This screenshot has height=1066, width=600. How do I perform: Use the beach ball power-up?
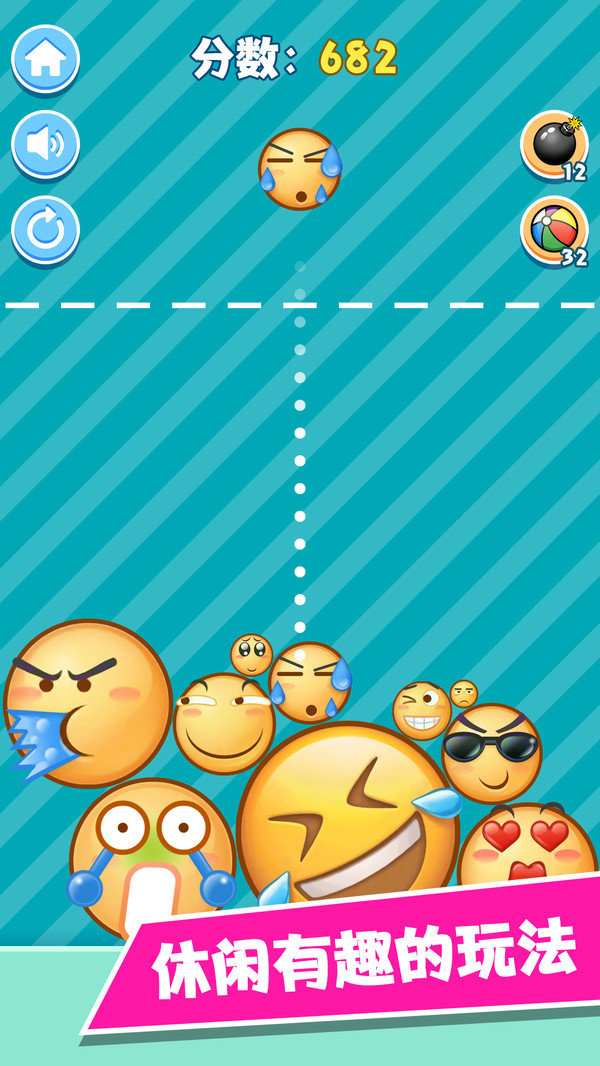pyautogui.click(x=553, y=230)
